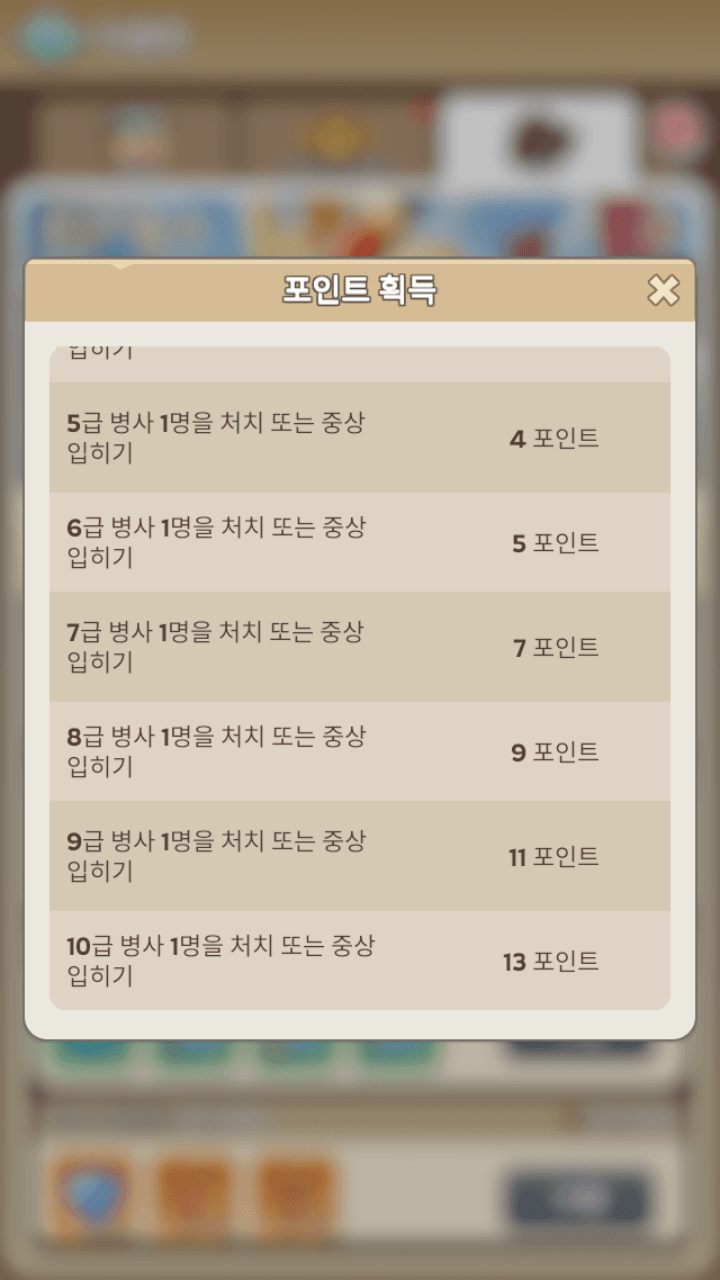
Task: Select the 5급 병사 point entry
Action: pyautogui.click(x=360, y=436)
